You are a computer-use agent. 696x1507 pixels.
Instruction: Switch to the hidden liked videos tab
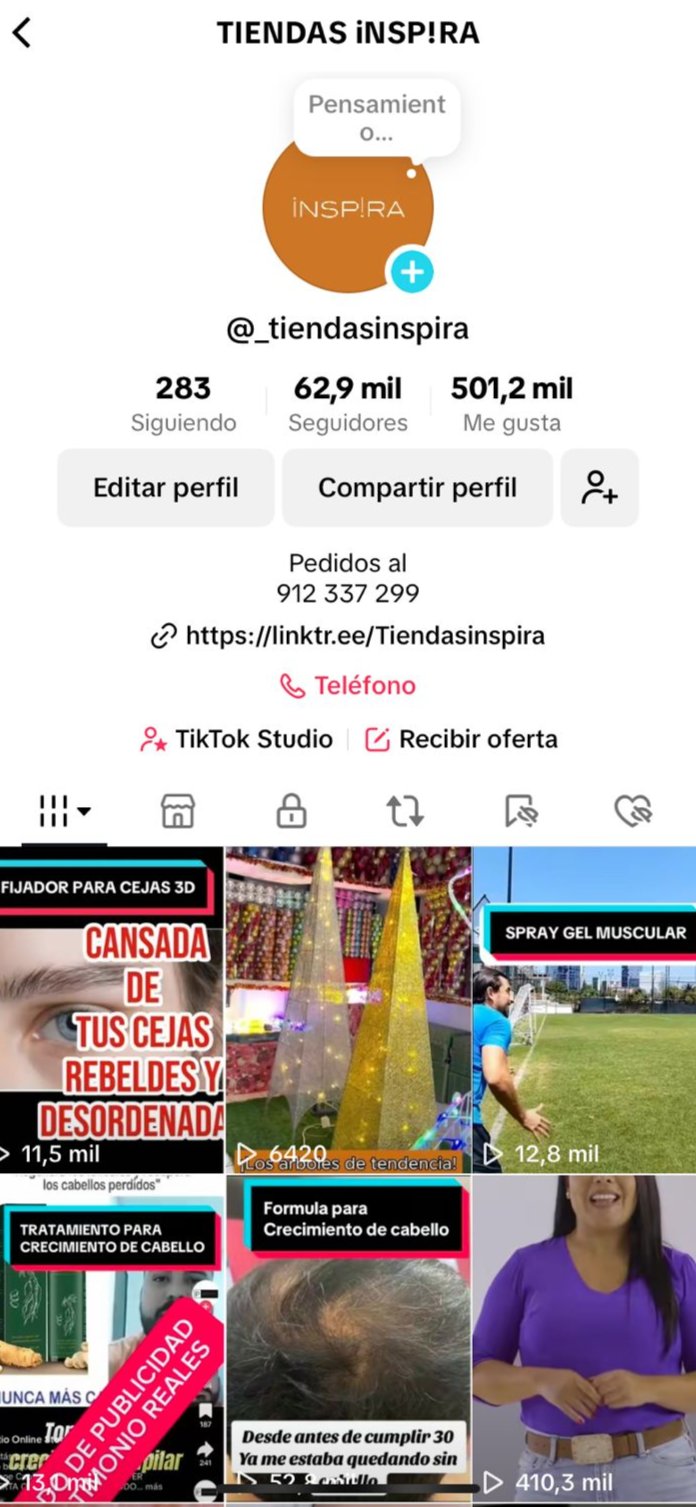(633, 812)
